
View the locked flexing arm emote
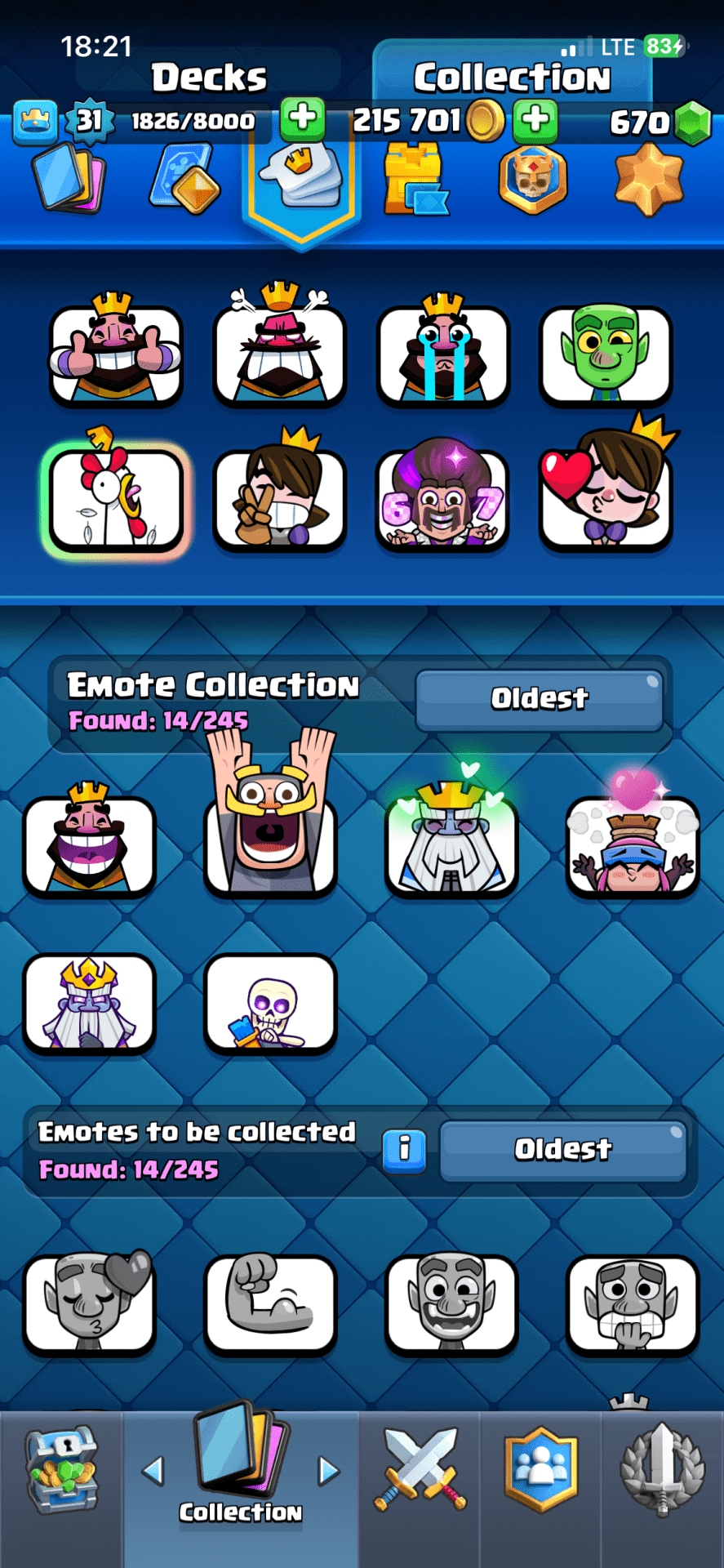point(270,1303)
